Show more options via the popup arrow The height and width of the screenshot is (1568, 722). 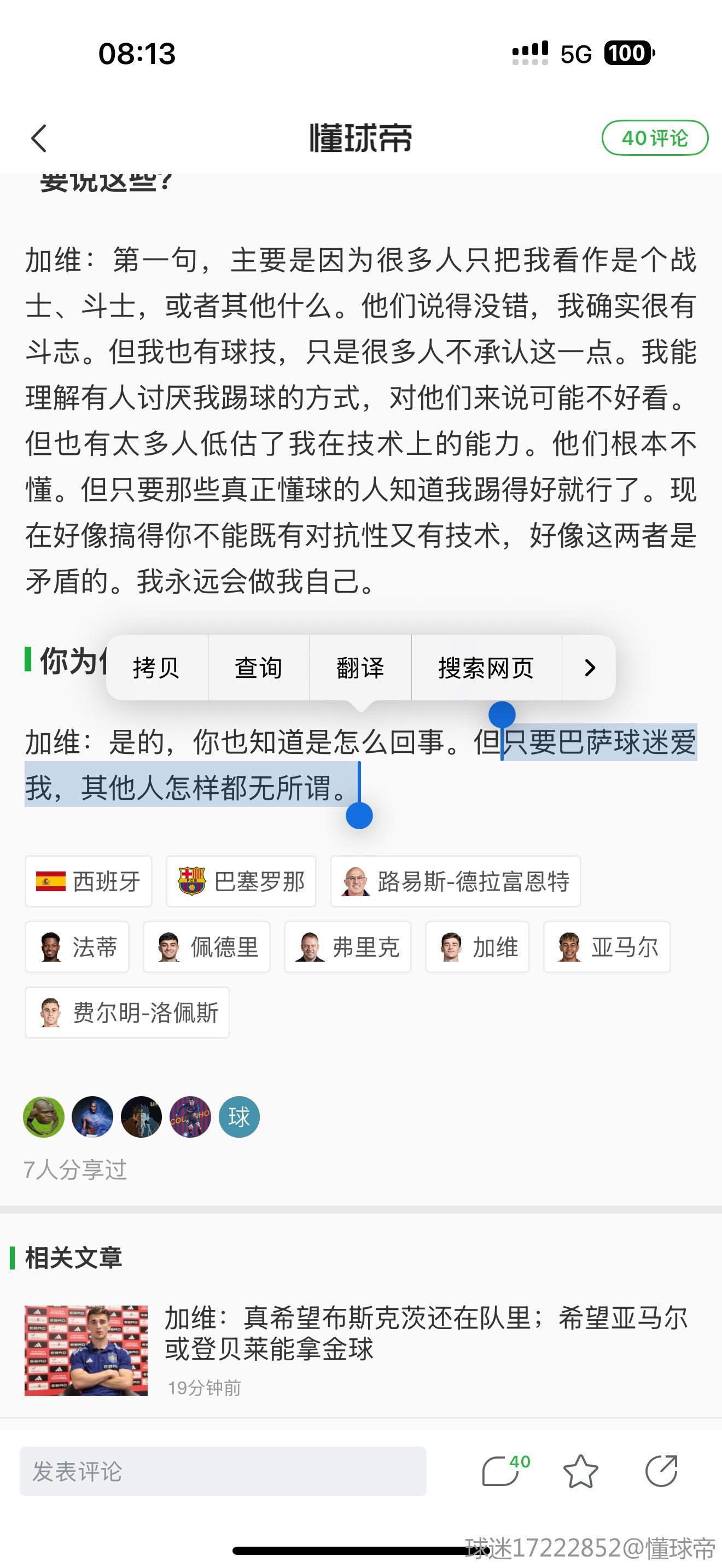(589, 668)
